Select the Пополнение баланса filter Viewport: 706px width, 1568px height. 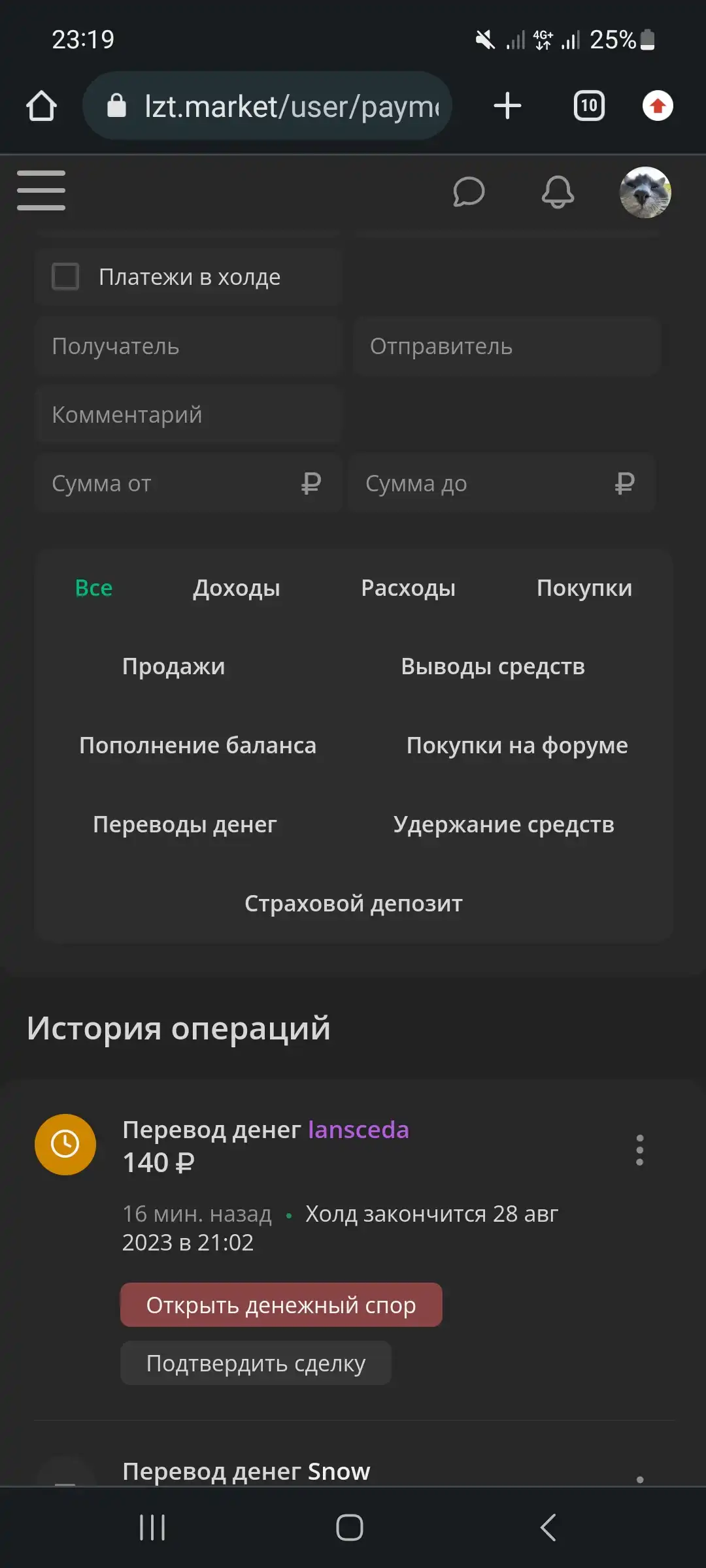198,745
